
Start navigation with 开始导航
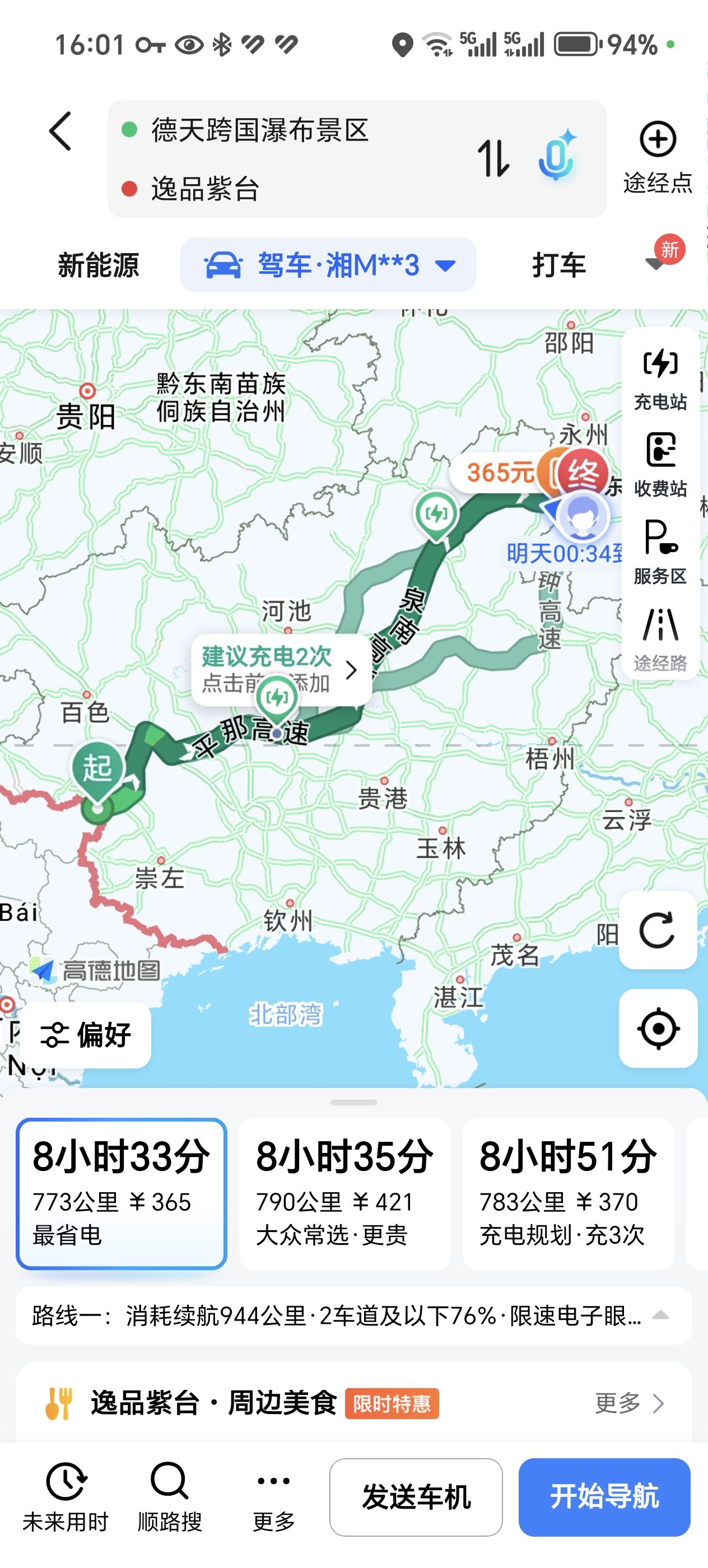604,1497
